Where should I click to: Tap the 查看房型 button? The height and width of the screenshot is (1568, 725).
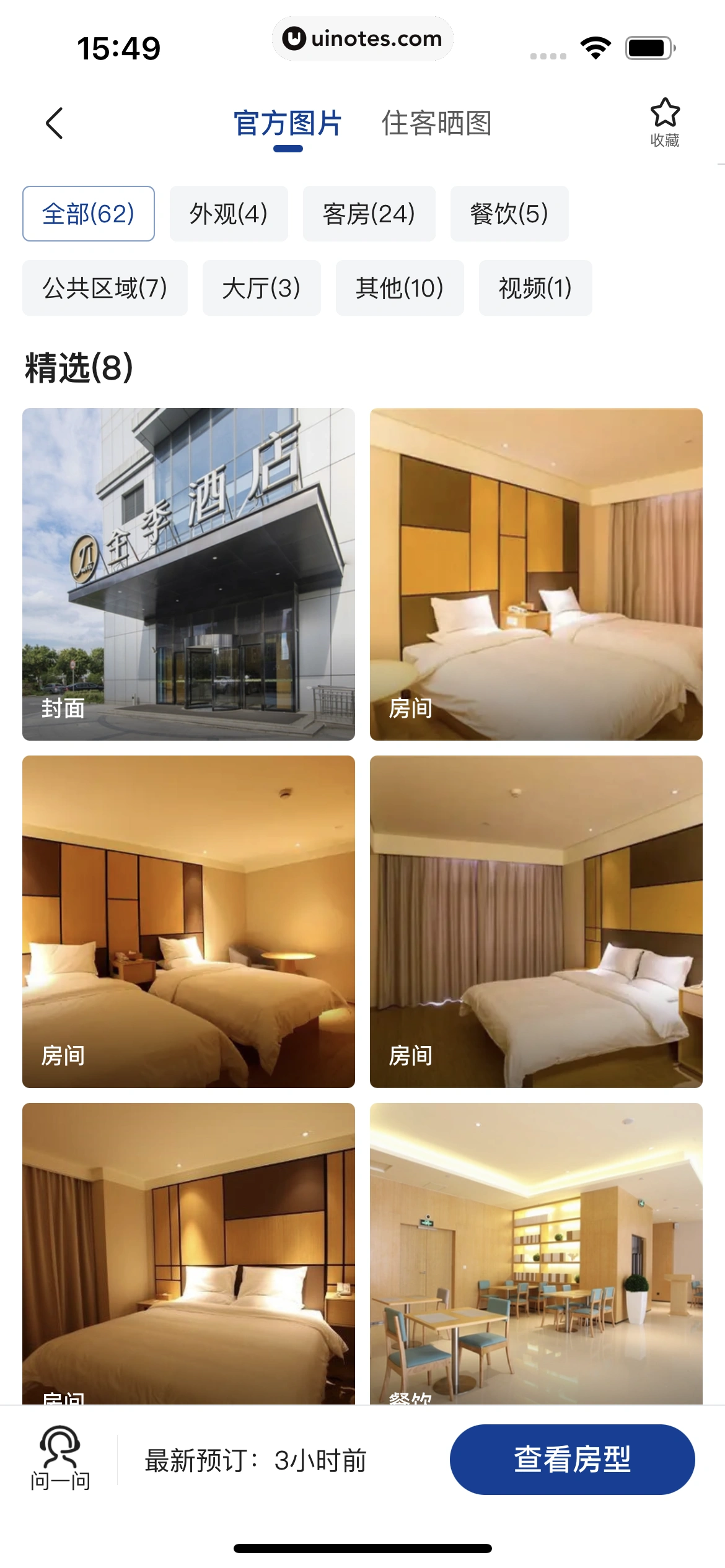click(x=572, y=1459)
